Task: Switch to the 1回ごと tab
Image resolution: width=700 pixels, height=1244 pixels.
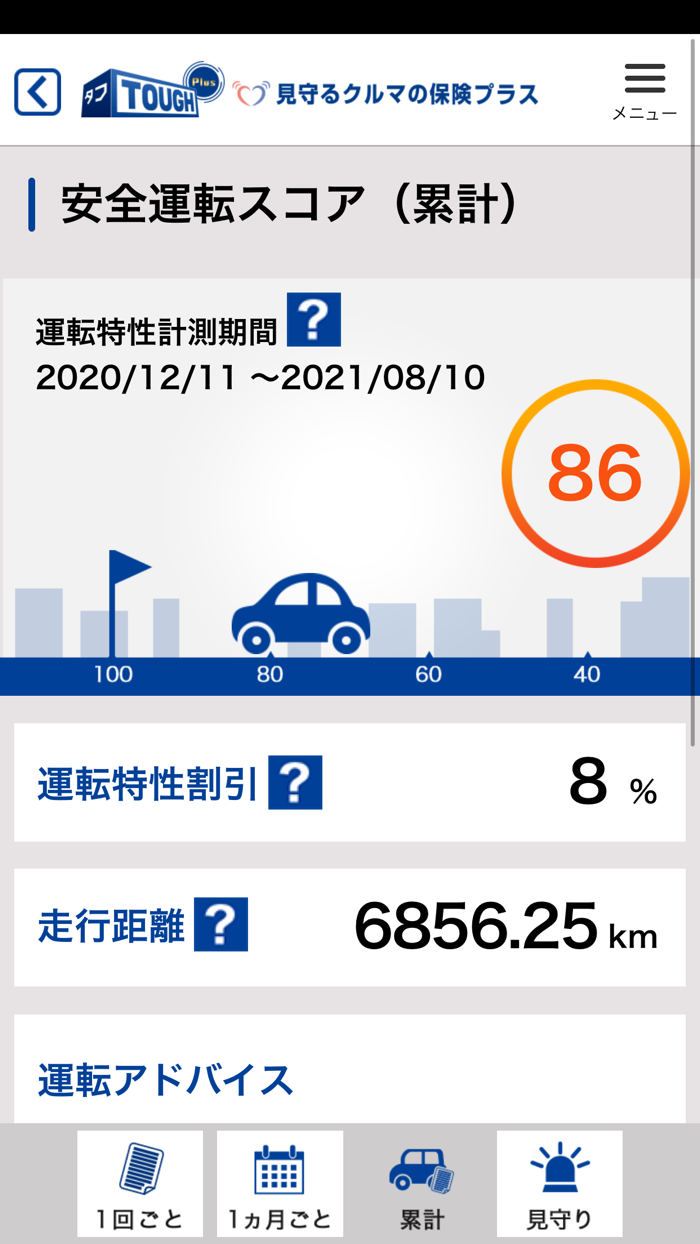Action: [x=140, y=1183]
